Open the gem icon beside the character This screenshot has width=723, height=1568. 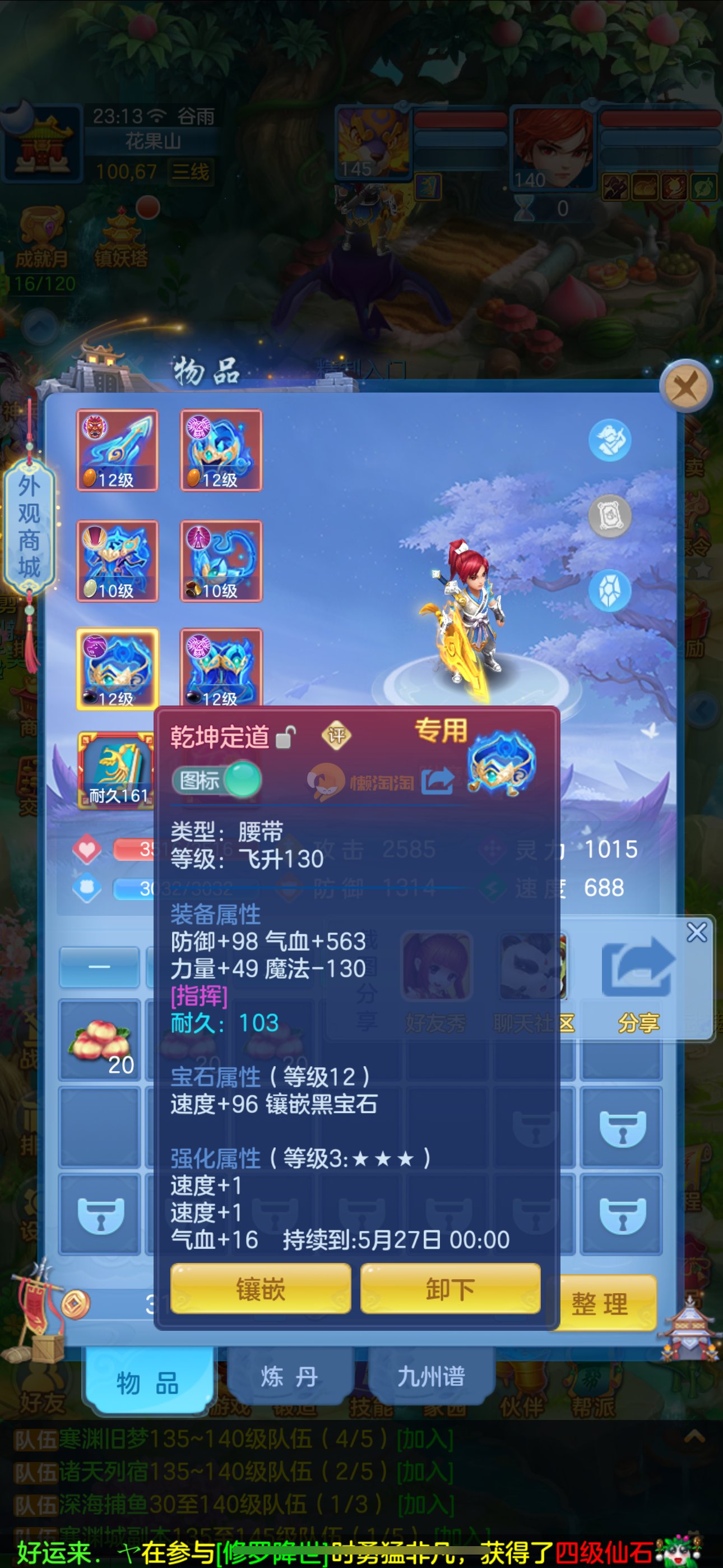pyautogui.click(x=609, y=591)
